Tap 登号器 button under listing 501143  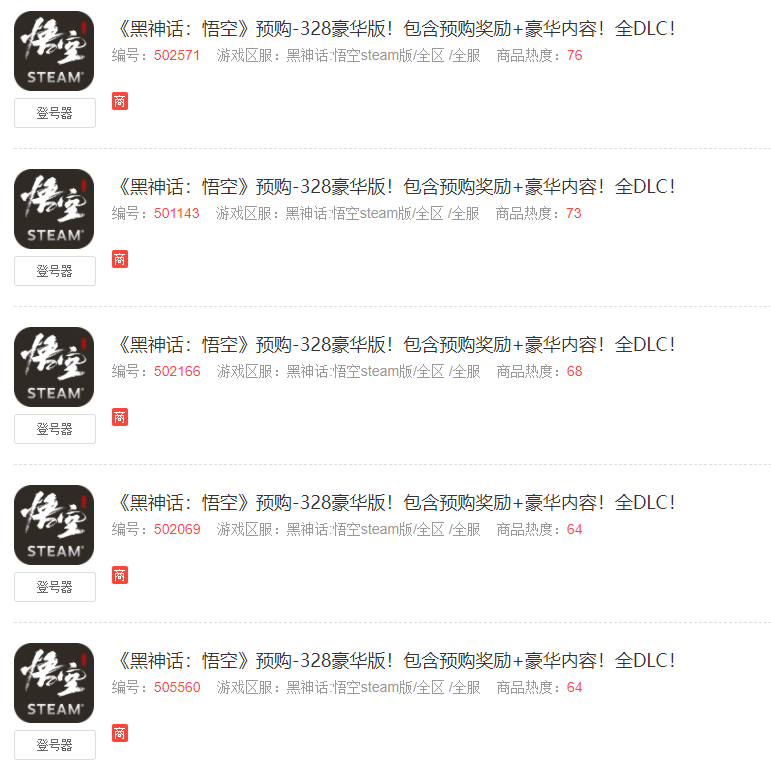(55, 271)
